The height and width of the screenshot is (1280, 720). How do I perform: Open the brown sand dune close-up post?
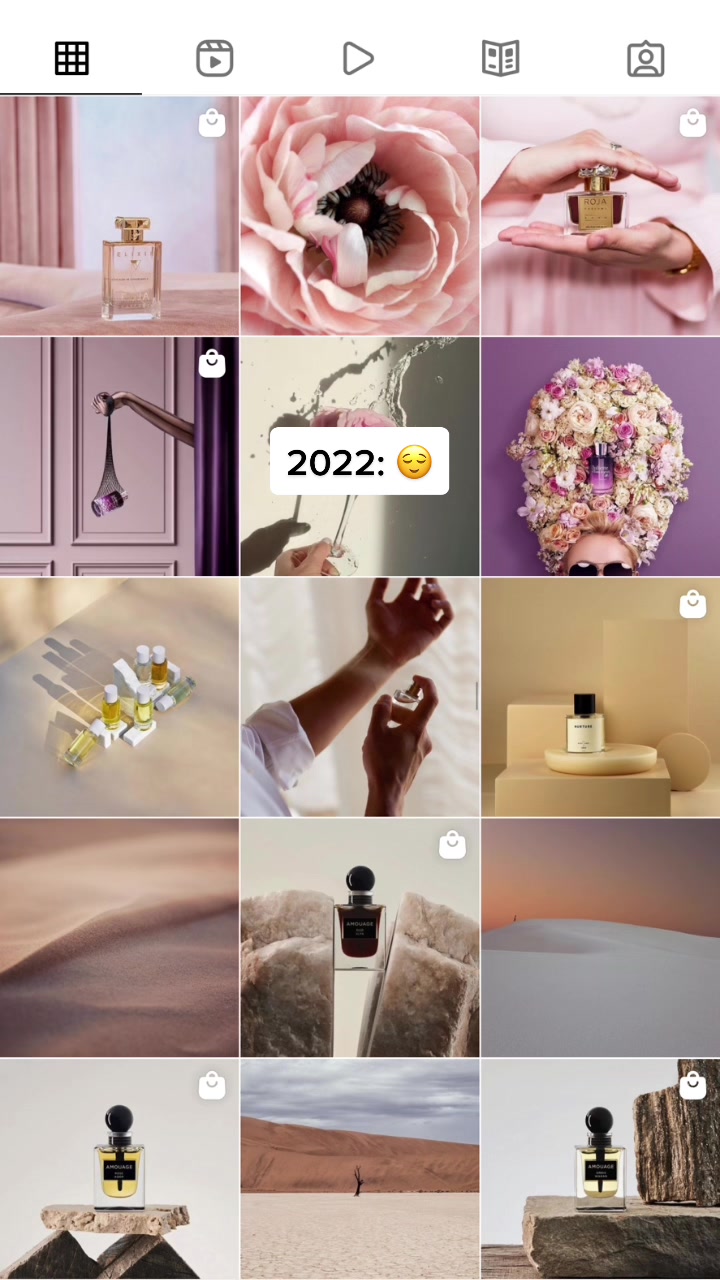tap(119, 938)
